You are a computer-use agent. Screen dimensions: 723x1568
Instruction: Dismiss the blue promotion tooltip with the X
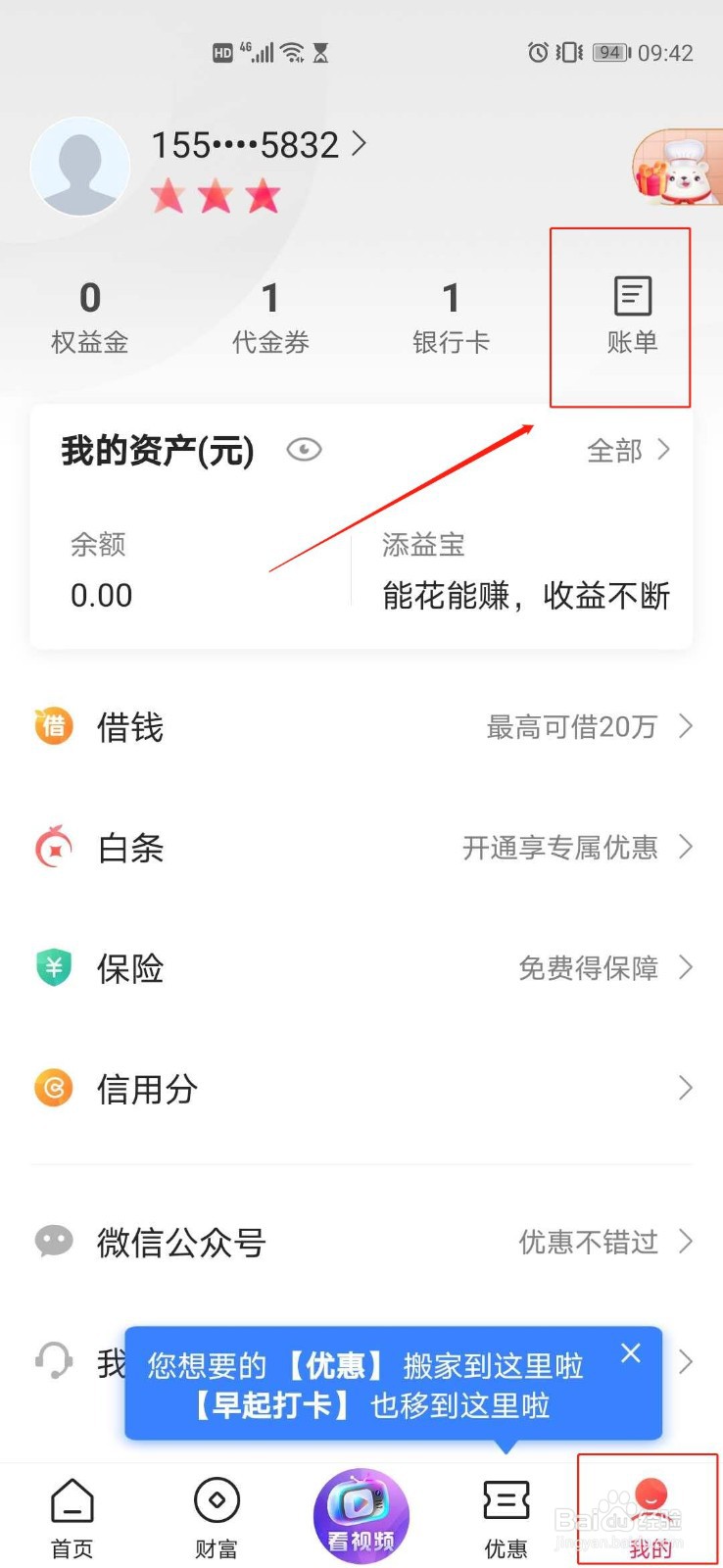point(631,1353)
